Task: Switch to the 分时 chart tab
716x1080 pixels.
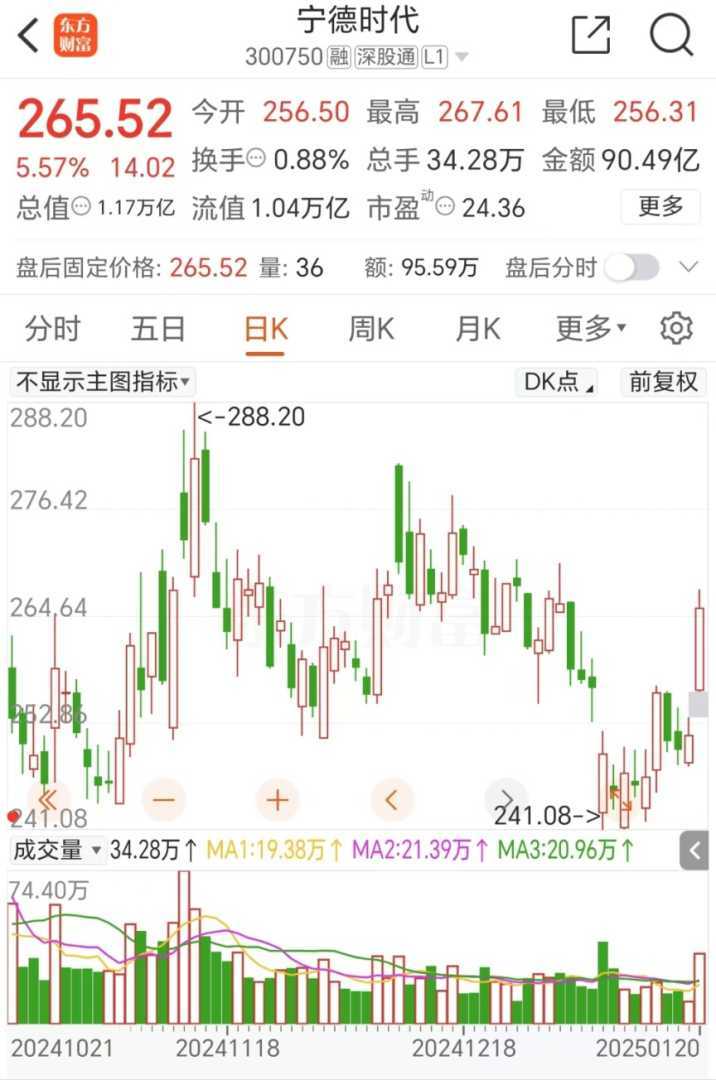Action: [52, 328]
